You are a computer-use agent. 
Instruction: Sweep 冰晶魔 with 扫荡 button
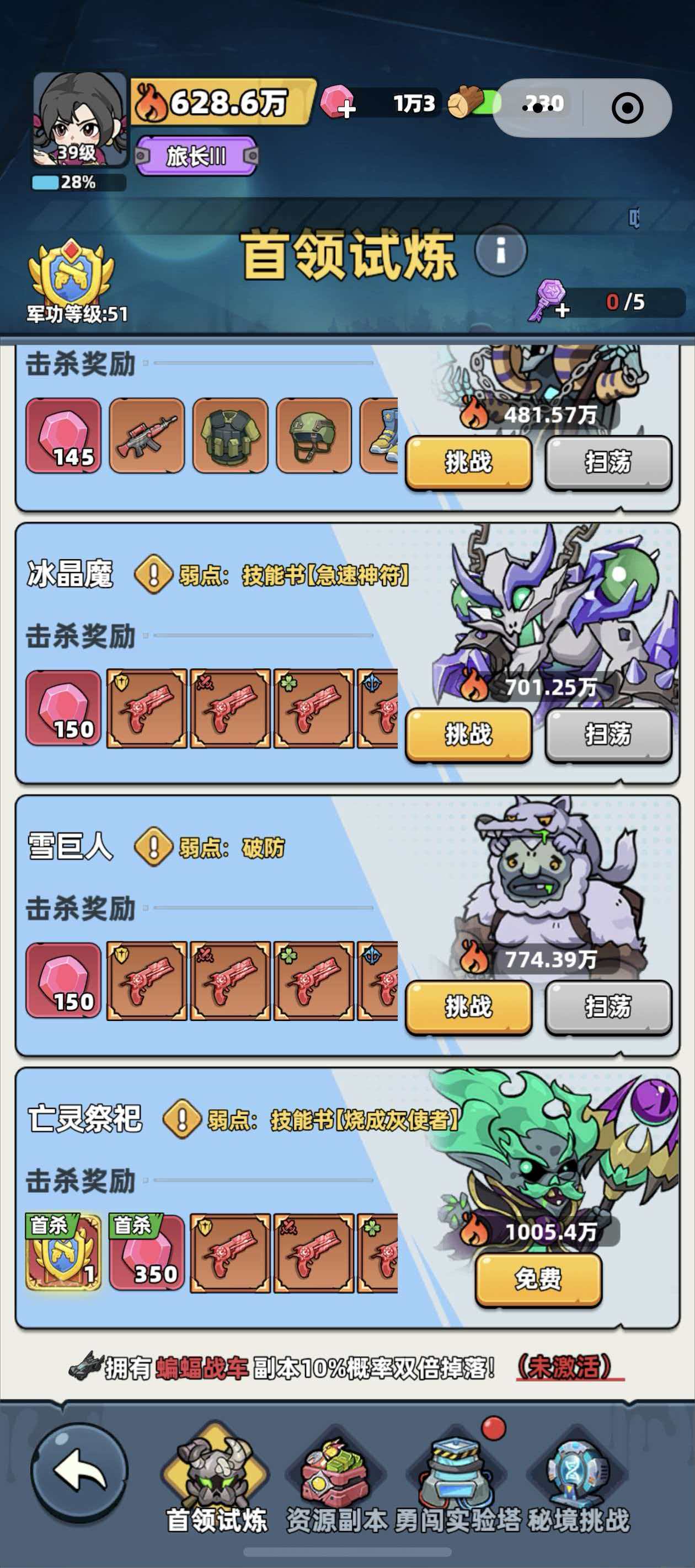coord(608,735)
